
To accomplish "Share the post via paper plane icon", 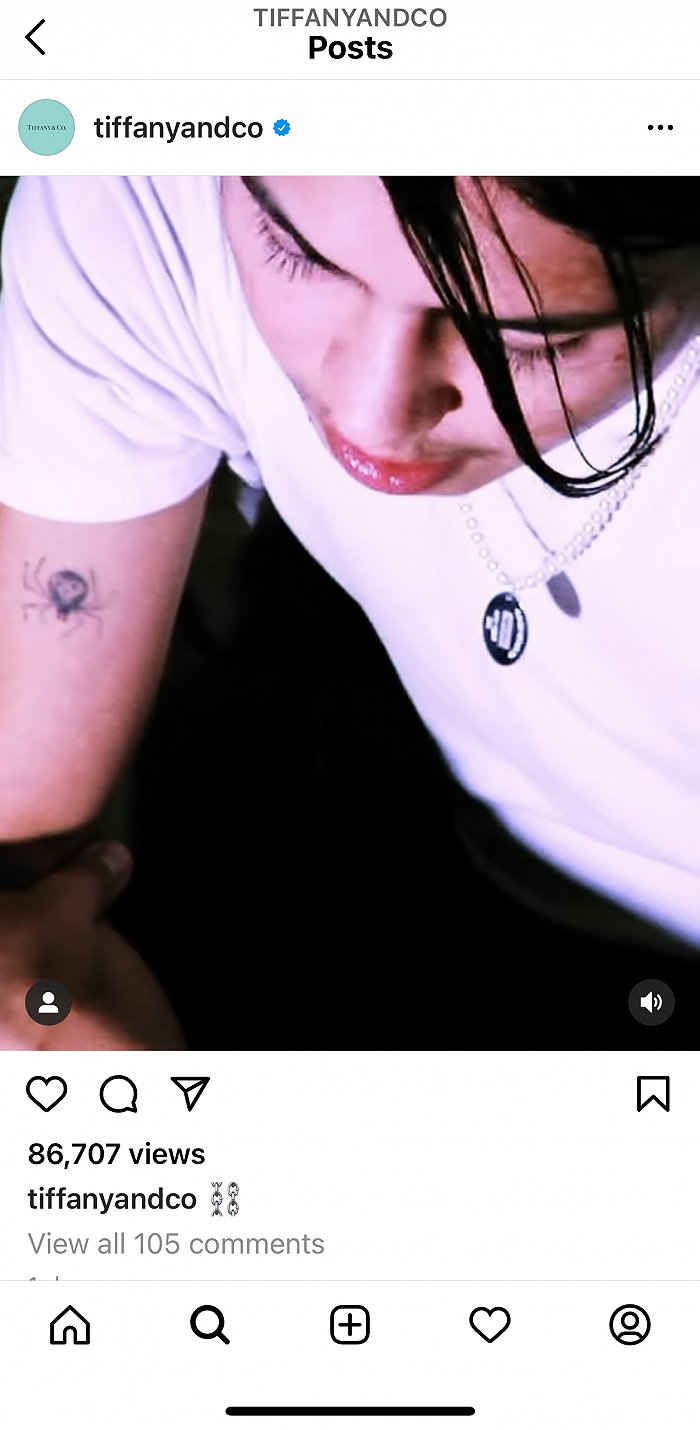I will [x=190, y=1094].
